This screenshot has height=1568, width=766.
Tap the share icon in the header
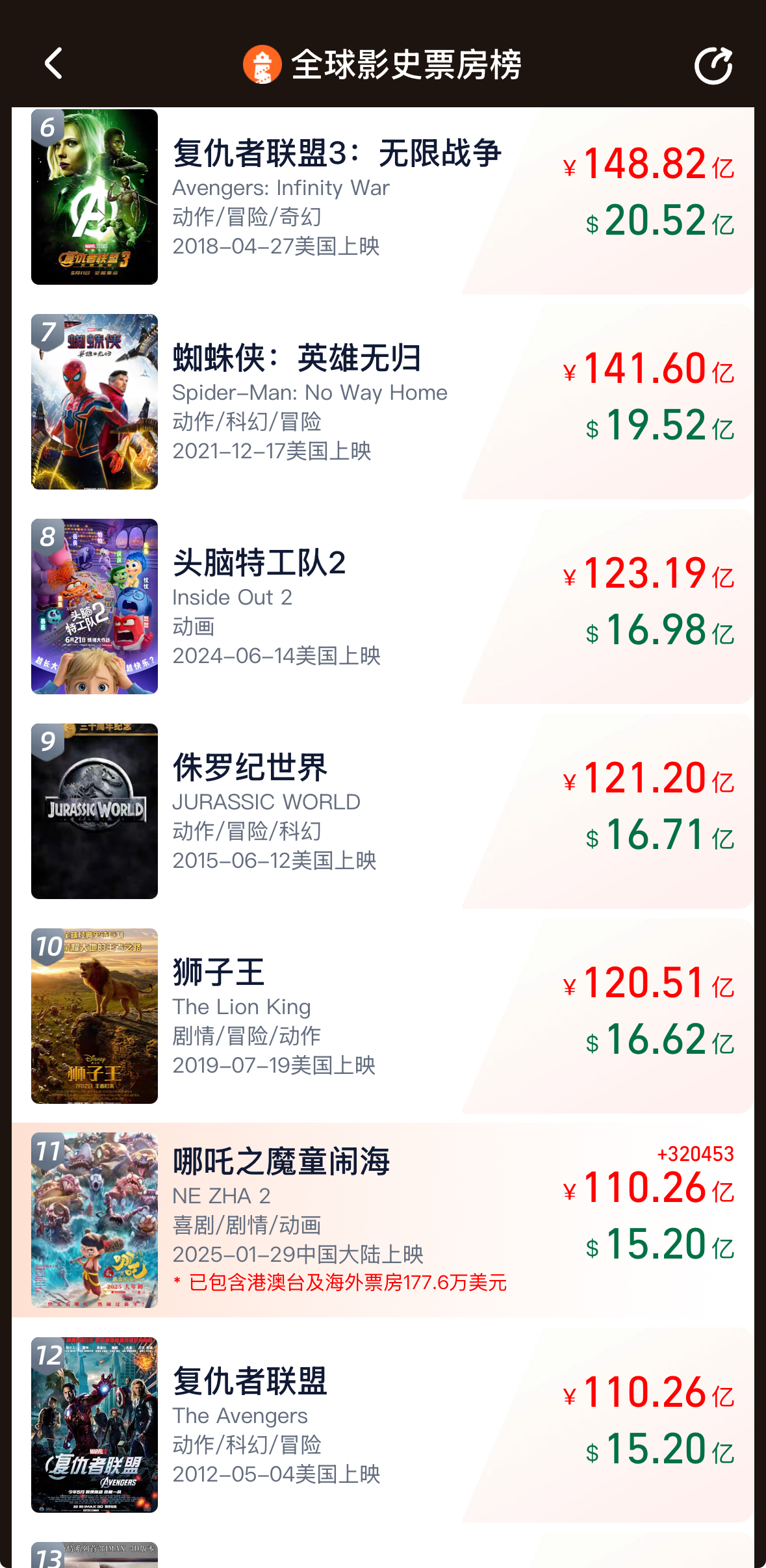tap(713, 65)
